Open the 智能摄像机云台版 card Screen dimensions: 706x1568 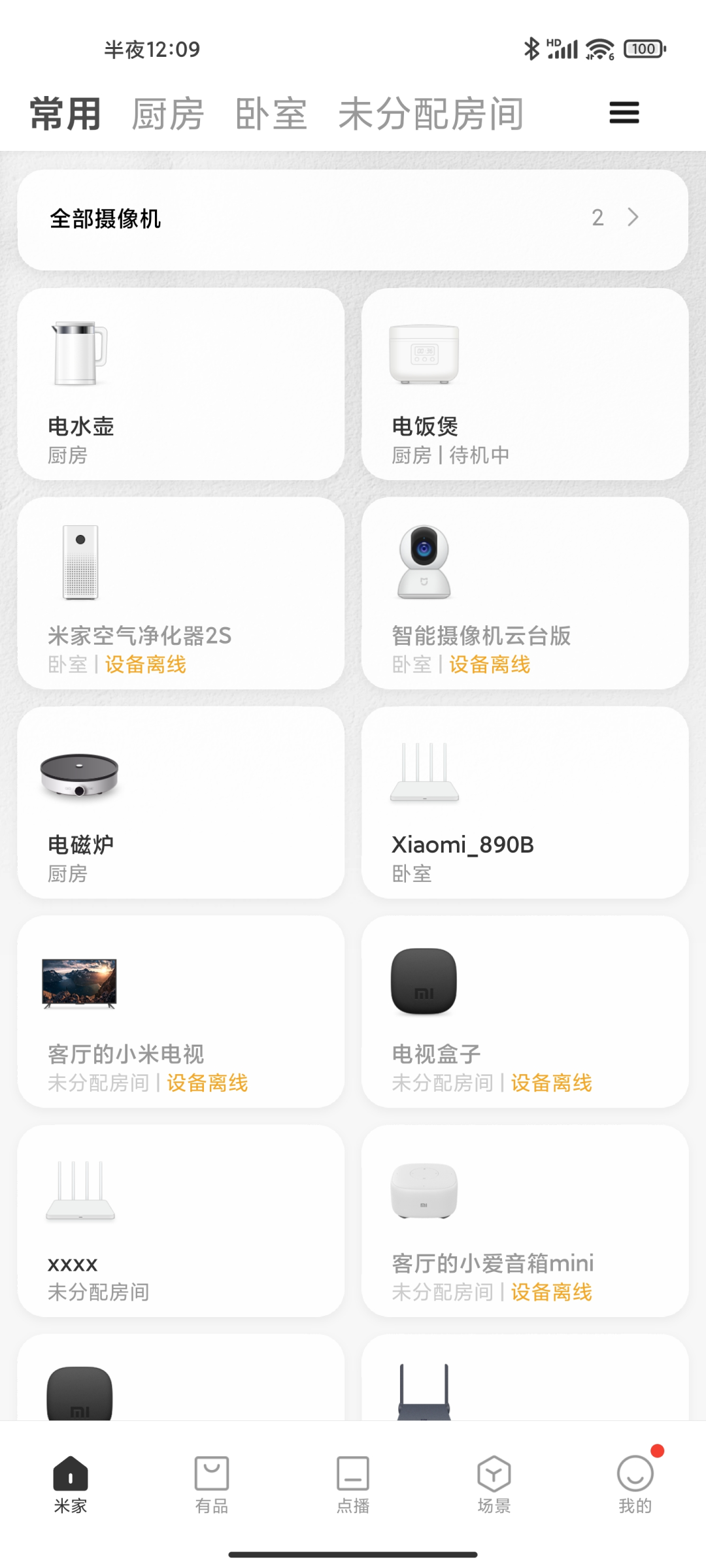pyautogui.click(x=525, y=593)
